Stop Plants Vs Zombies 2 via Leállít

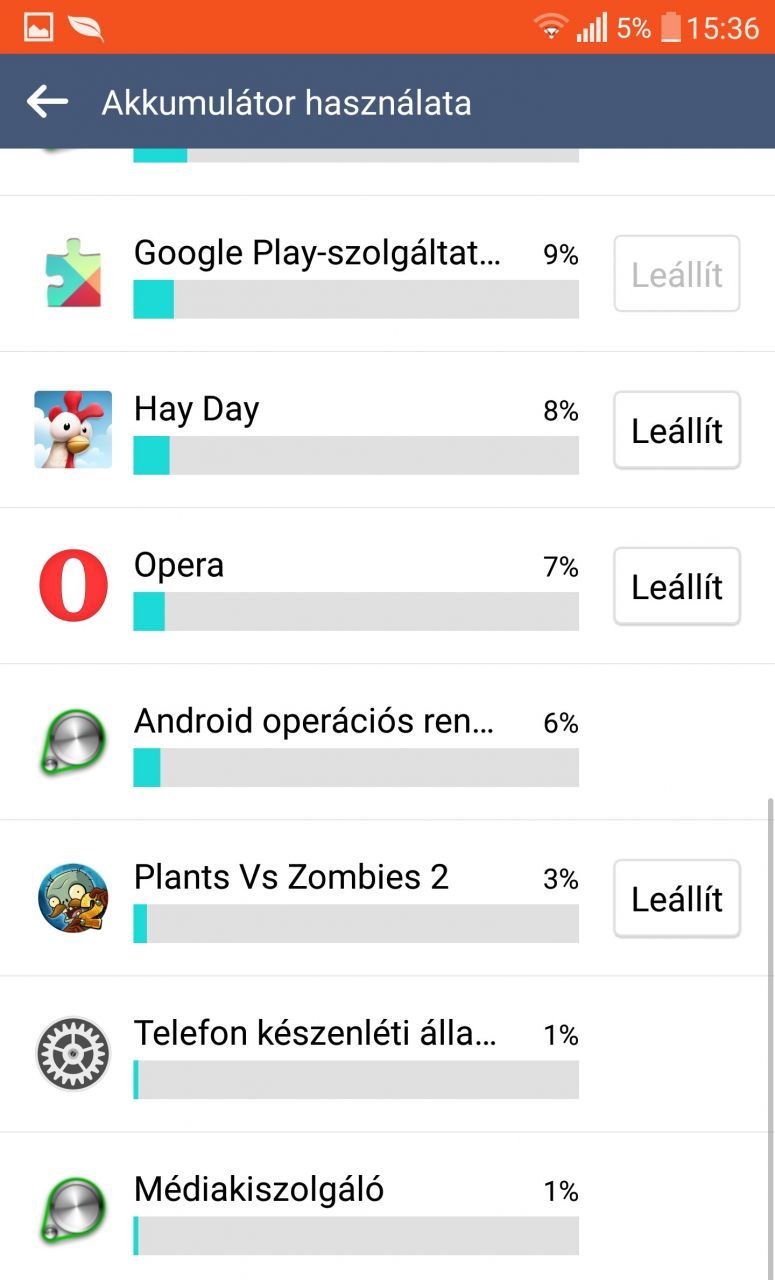pyautogui.click(x=677, y=898)
